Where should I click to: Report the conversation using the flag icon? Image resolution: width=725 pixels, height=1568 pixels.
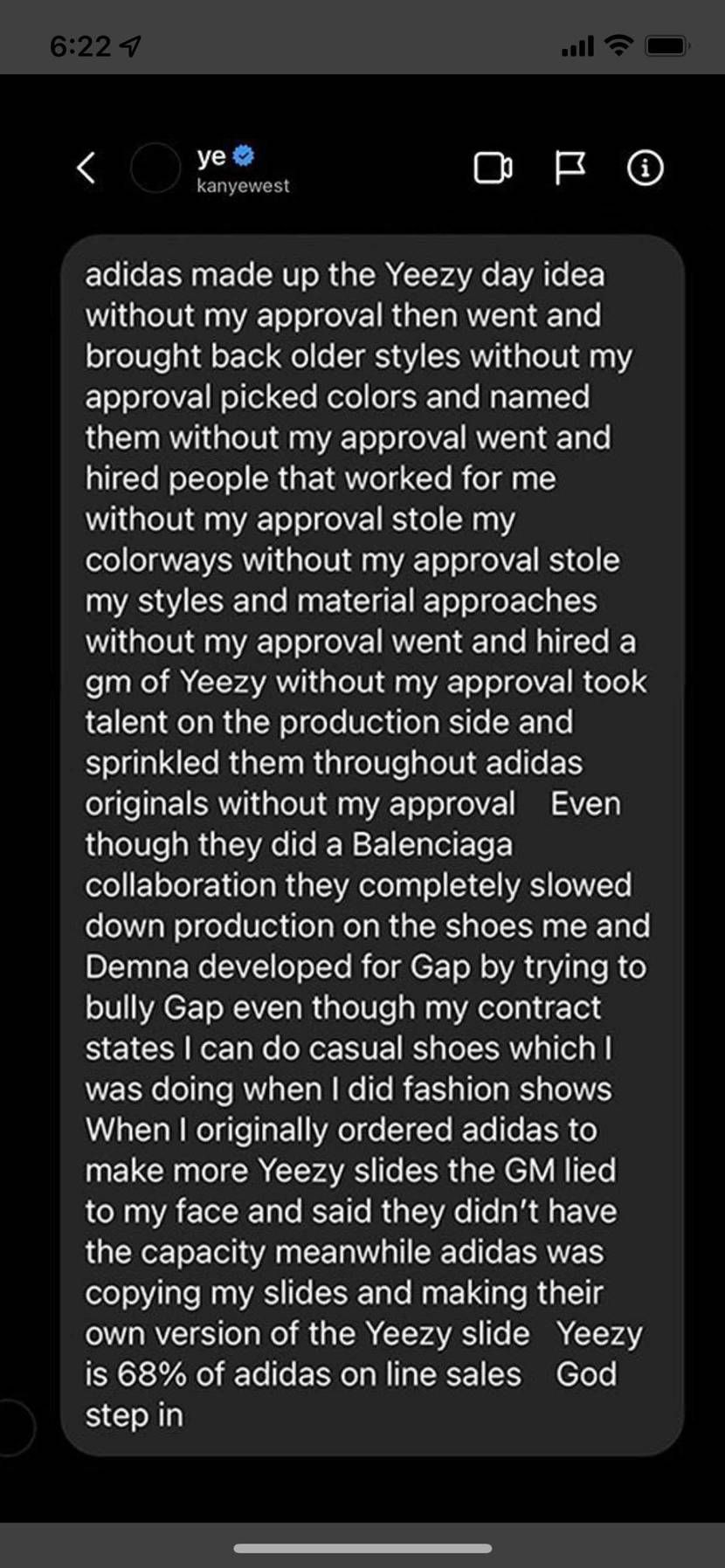[570, 168]
